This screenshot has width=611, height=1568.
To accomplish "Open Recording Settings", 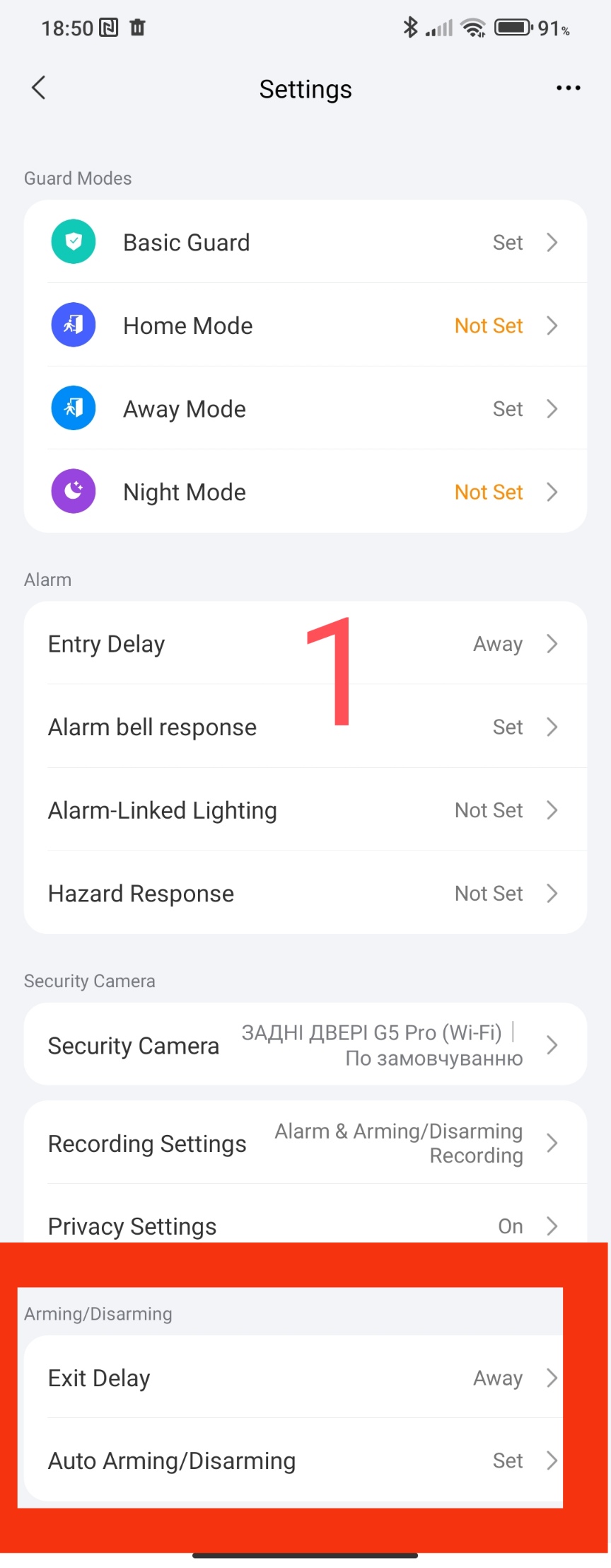I will (305, 1143).
